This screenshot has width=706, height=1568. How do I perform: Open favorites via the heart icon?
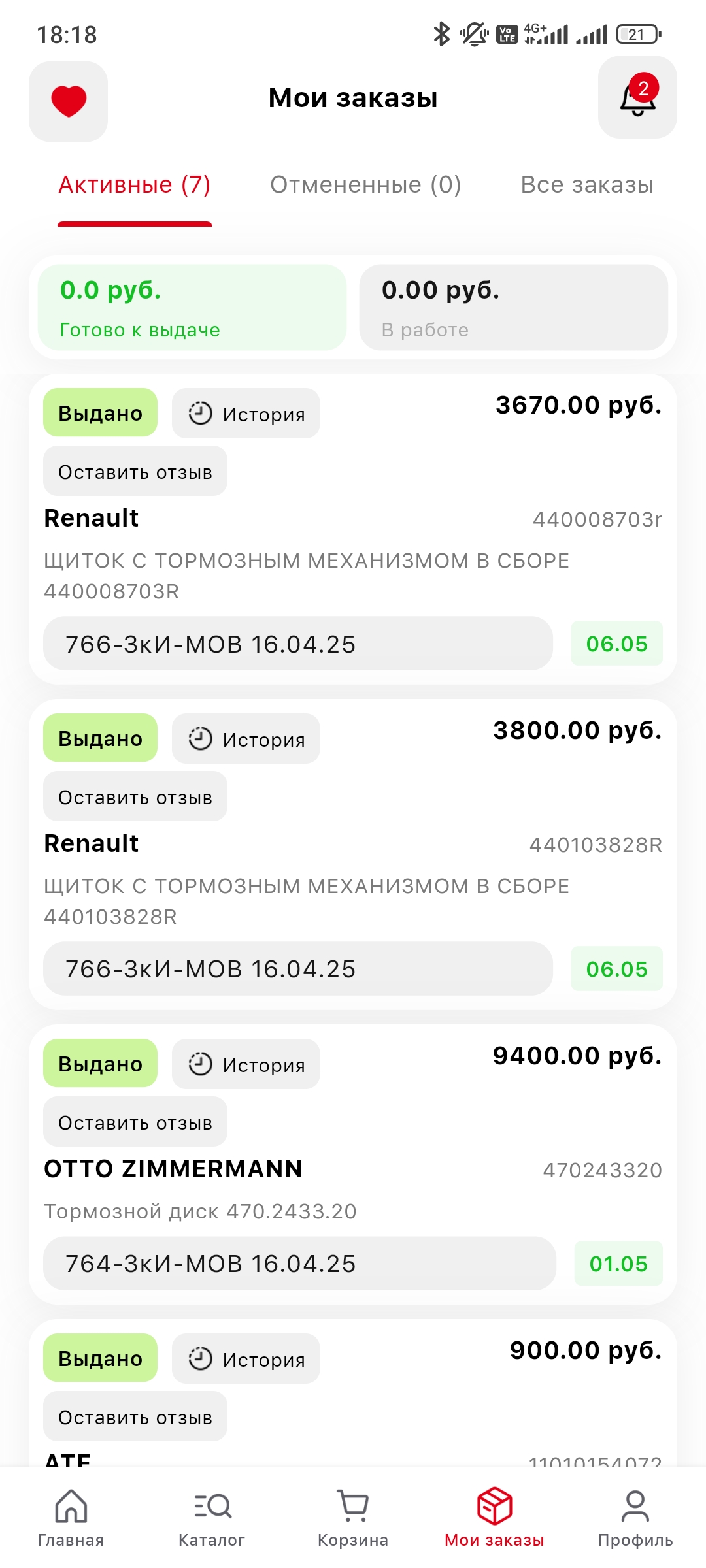[x=68, y=101]
